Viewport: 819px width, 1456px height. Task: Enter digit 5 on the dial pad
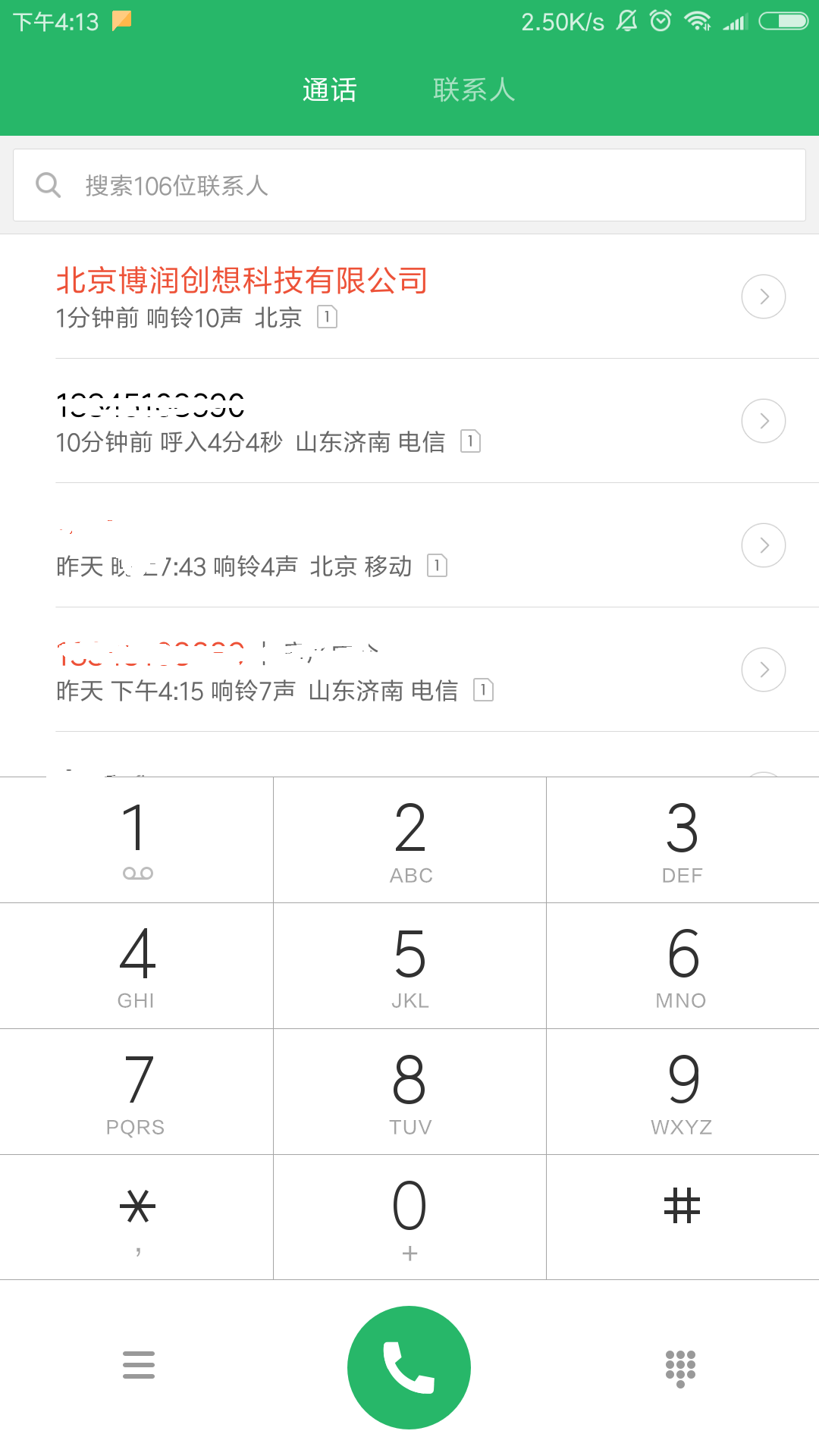pyautogui.click(x=409, y=965)
